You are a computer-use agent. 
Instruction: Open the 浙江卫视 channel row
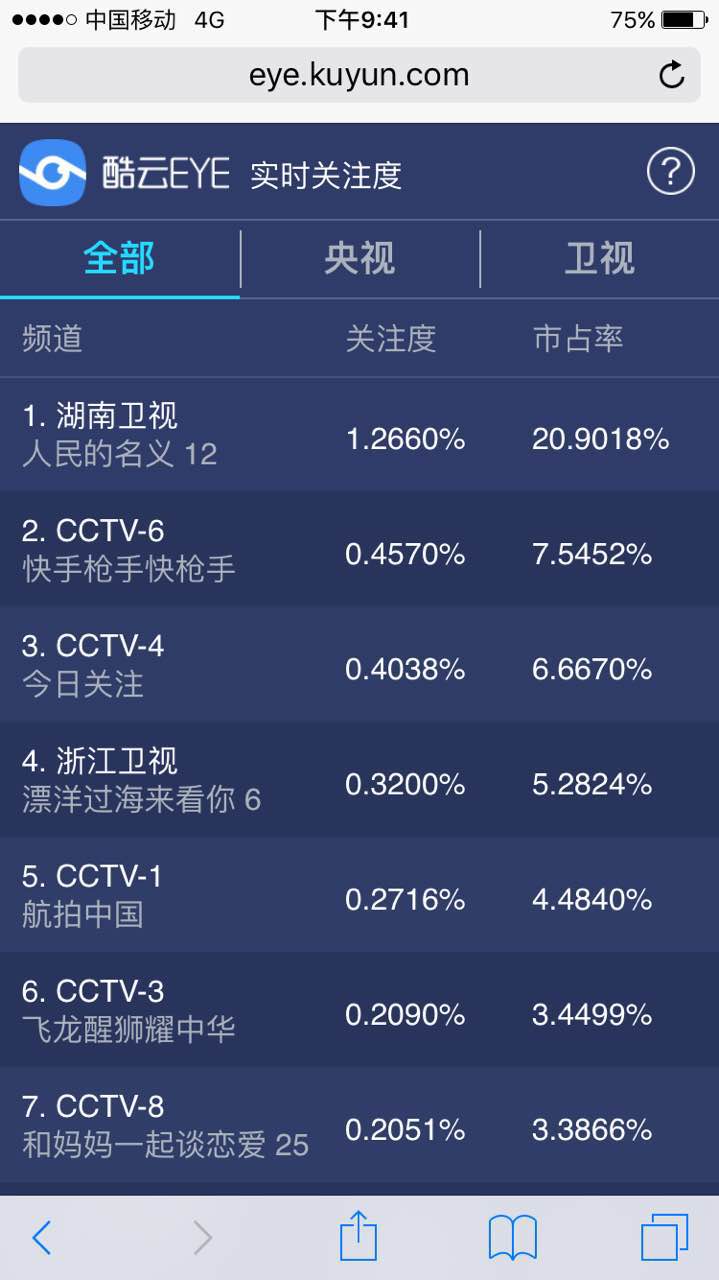point(359,781)
